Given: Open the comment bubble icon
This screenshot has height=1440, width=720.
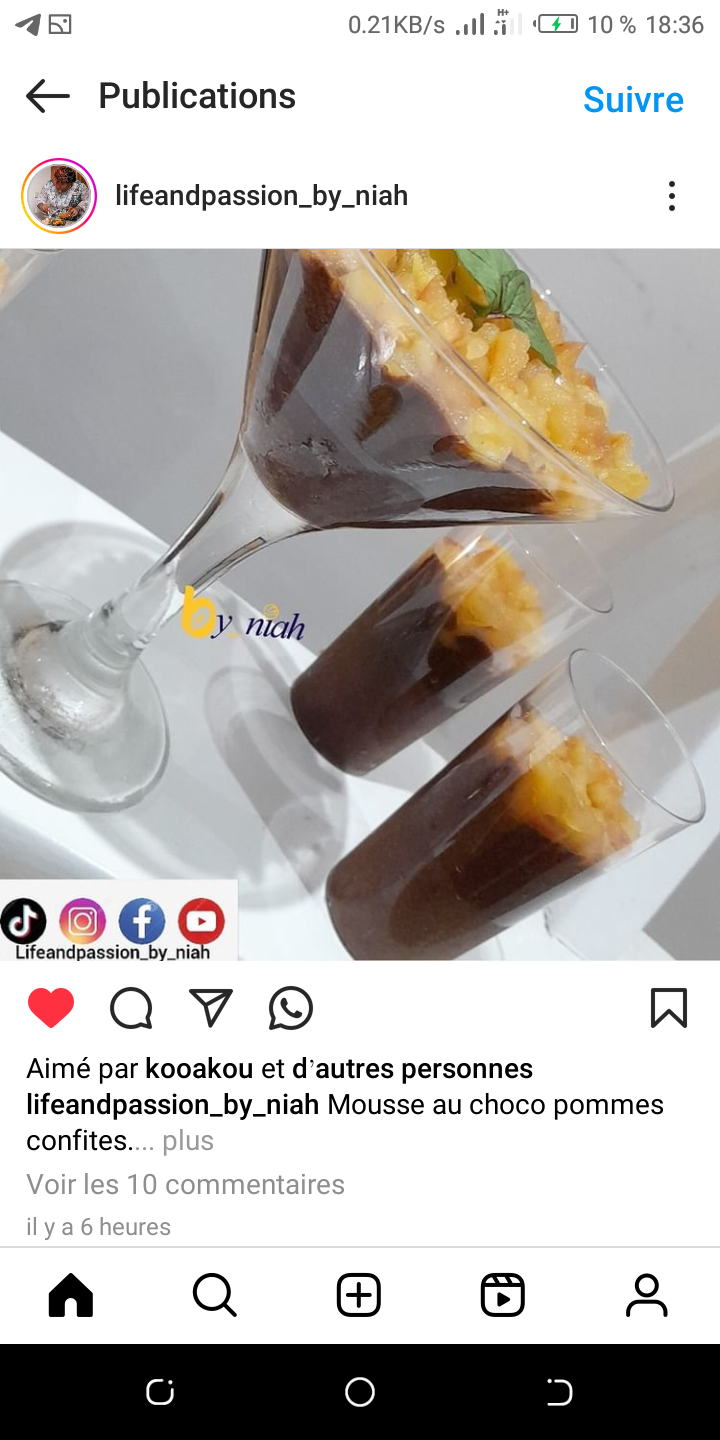Looking at the screenshot, I should (x=131, y=1008).
